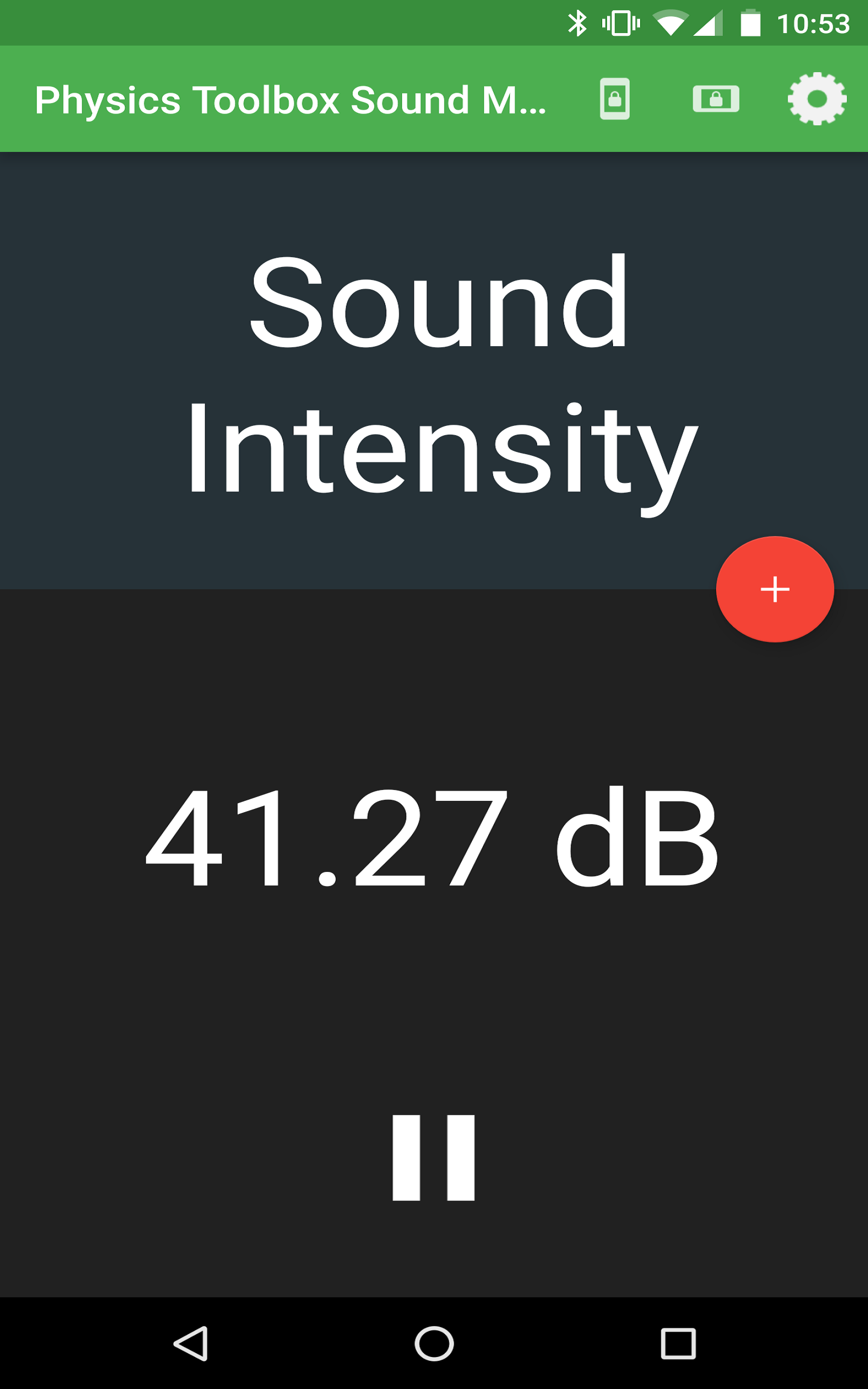Tap the red plus floating action button
This screenshot has height=1389, width=868.
[x=775, y=588]
